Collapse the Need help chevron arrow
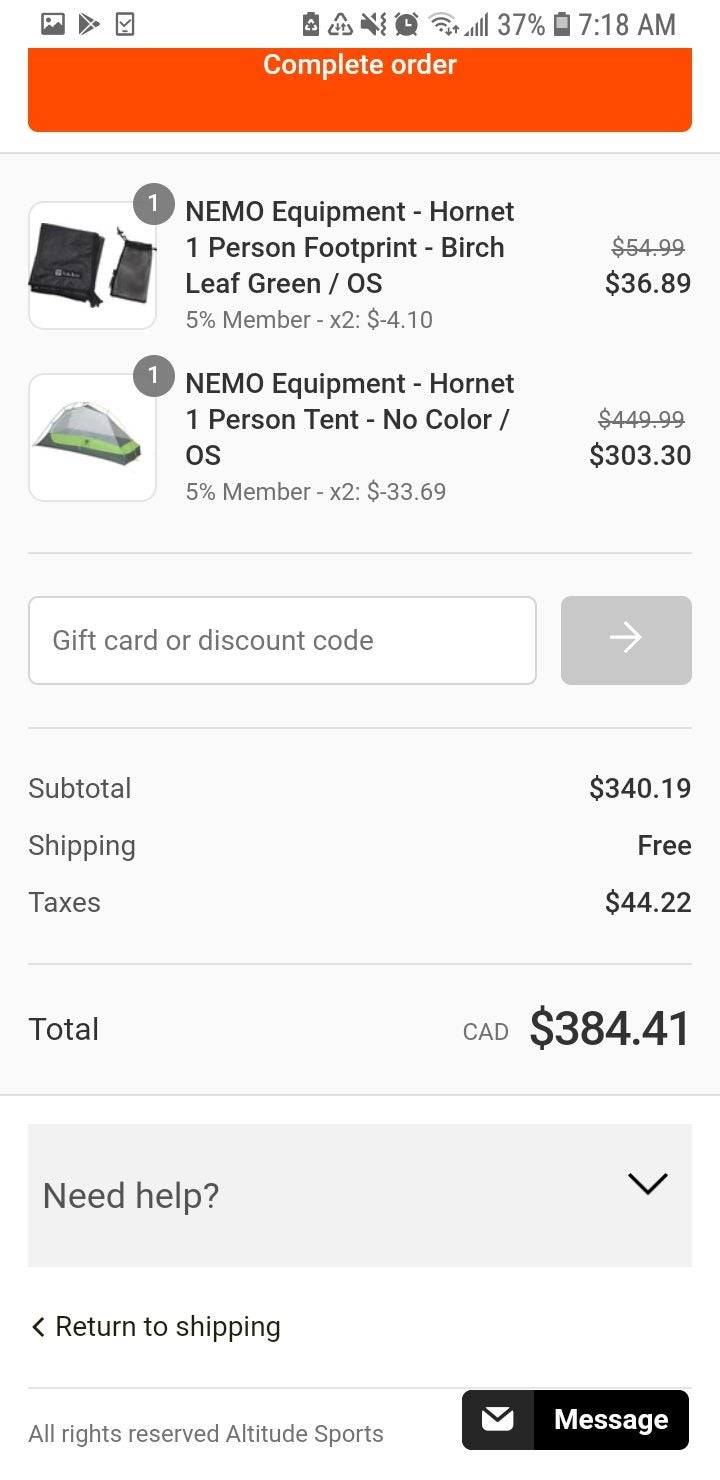Viewport: 720px width, 1480px height. pos(647,1183)
